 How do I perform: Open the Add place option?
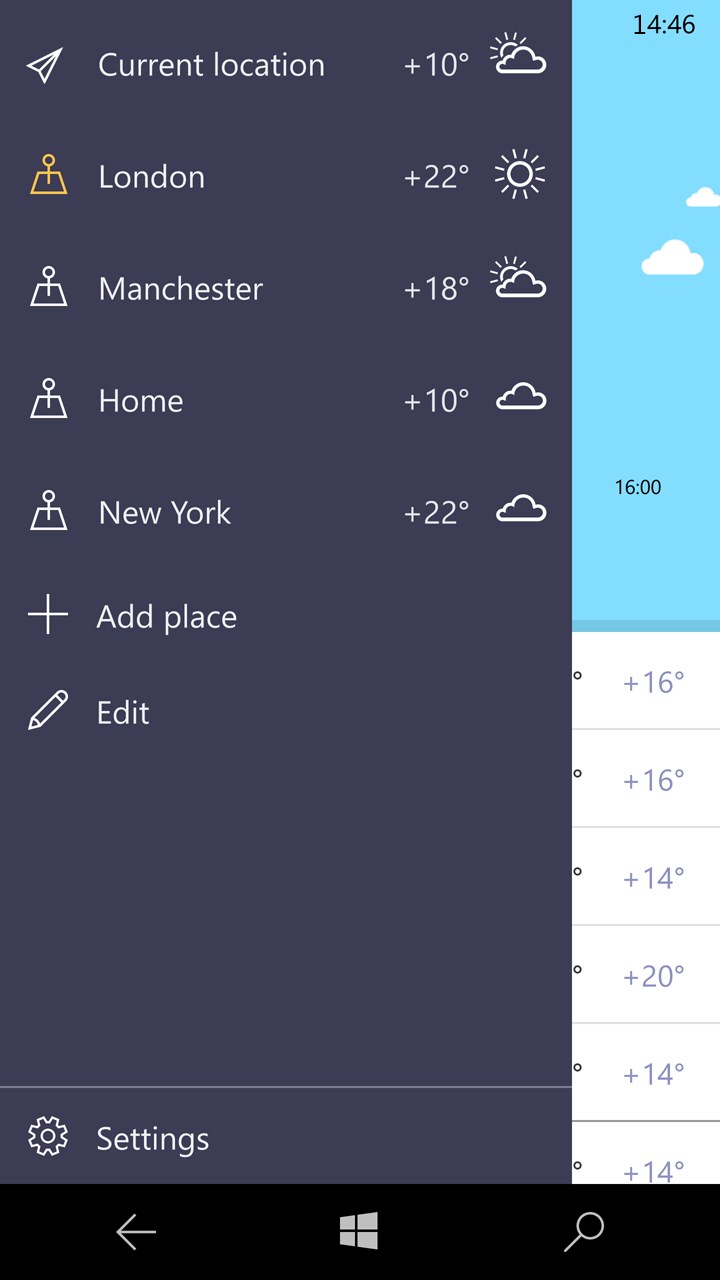pos(166,617)
